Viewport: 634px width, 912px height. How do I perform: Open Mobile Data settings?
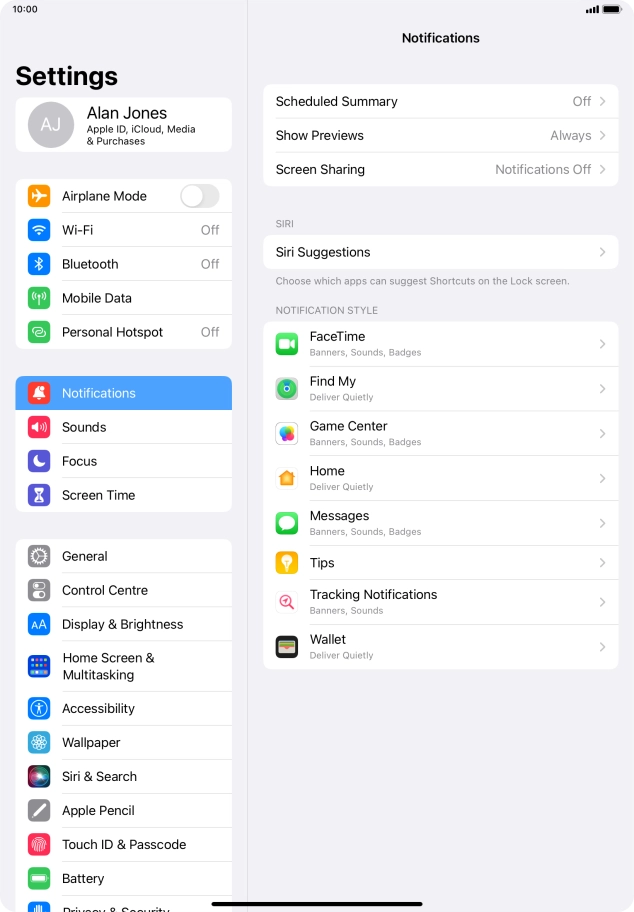[x=123, y=298]
